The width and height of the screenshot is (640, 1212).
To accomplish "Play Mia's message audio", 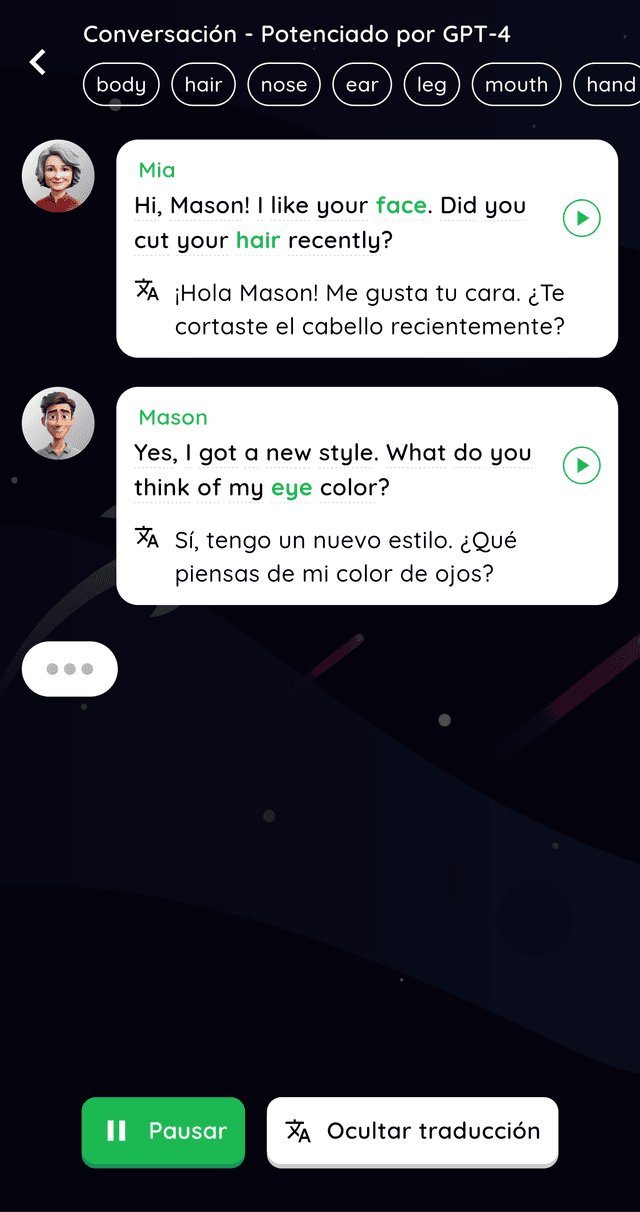I will click(582, 218).
